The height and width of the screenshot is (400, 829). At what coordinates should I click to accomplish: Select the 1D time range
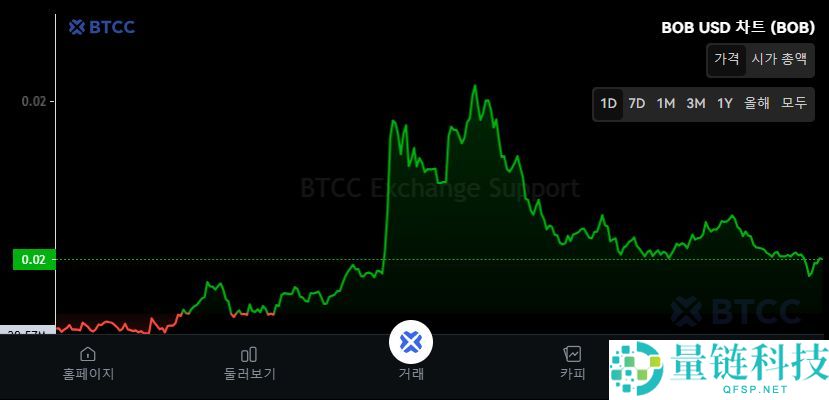pos(608,103)
